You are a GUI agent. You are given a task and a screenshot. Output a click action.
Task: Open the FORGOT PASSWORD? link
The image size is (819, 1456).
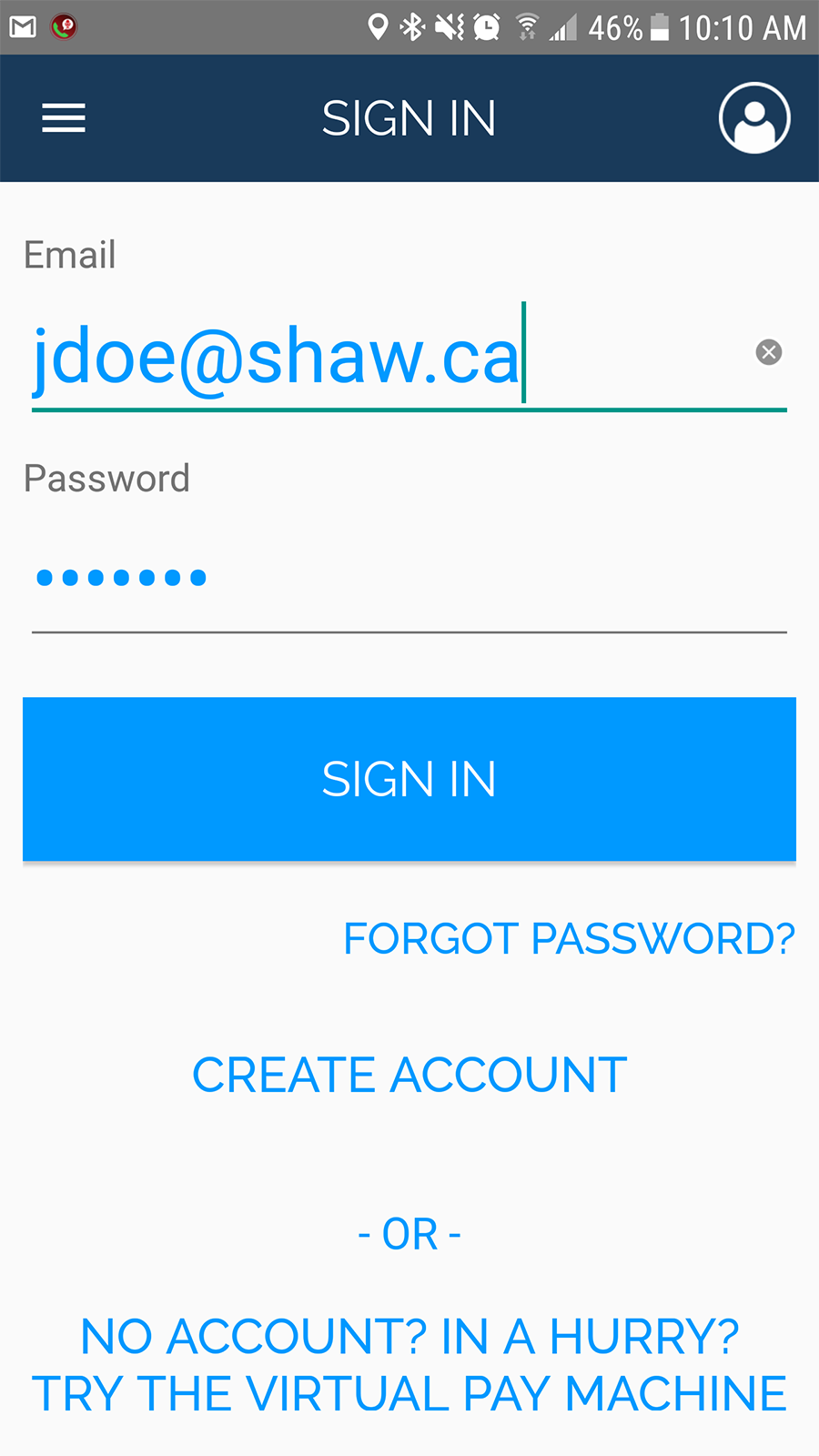click(x=569, y=939)
